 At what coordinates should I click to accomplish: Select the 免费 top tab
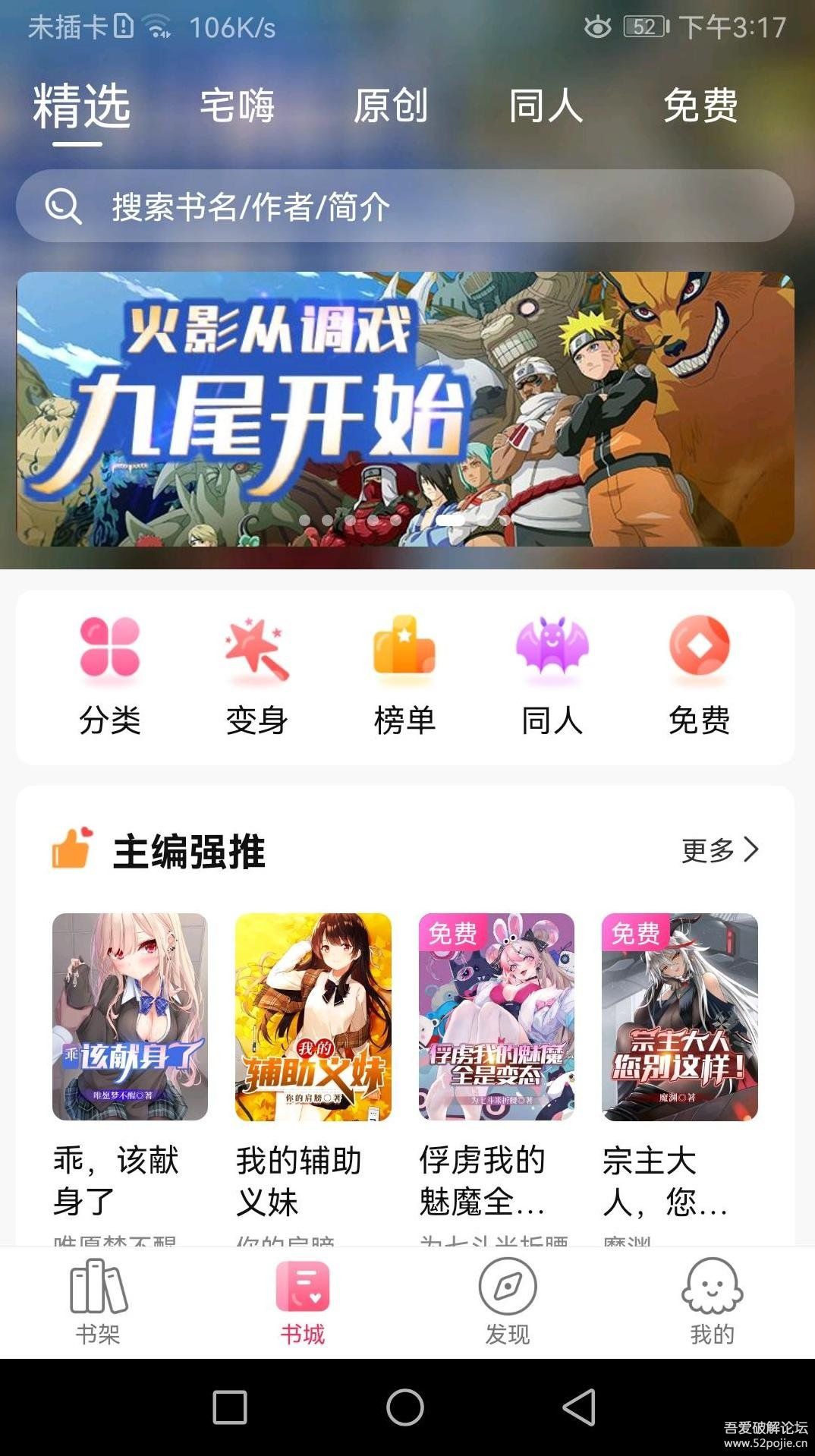(x=700, y=106)
